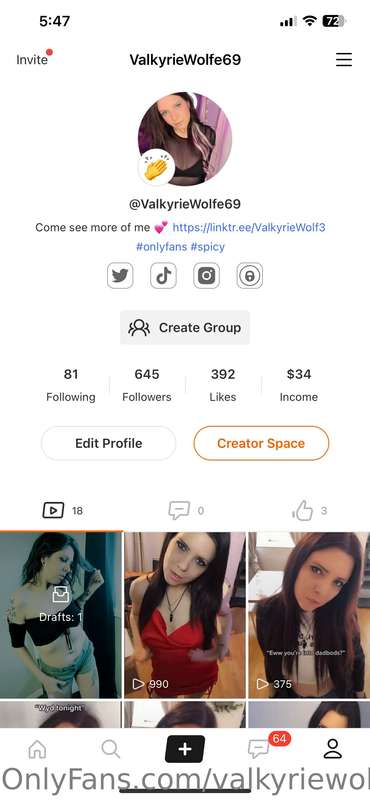Open the linked Instagram account
The image size is (370, 800).
click(x=207, y=276)
